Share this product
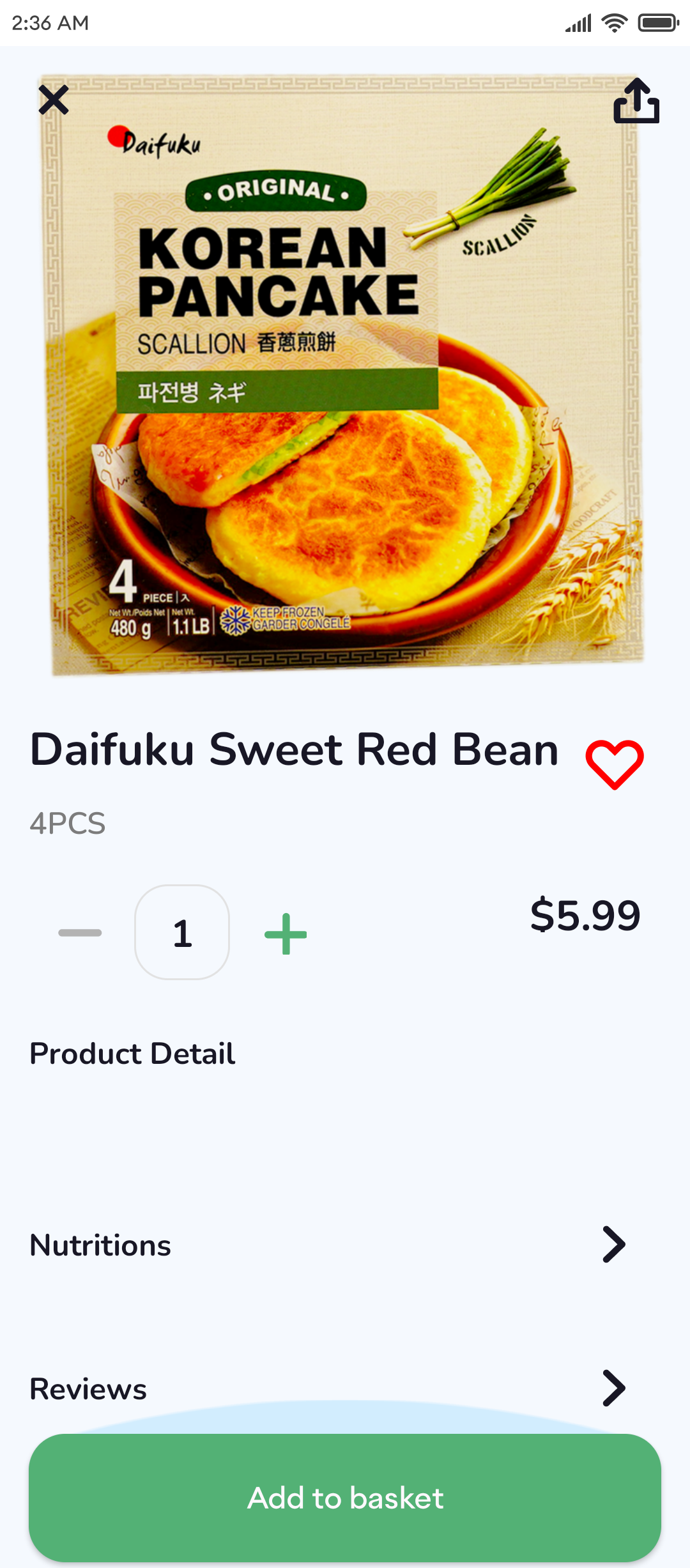The width and height of the screenshot is (690, 1568). point(636,100)
